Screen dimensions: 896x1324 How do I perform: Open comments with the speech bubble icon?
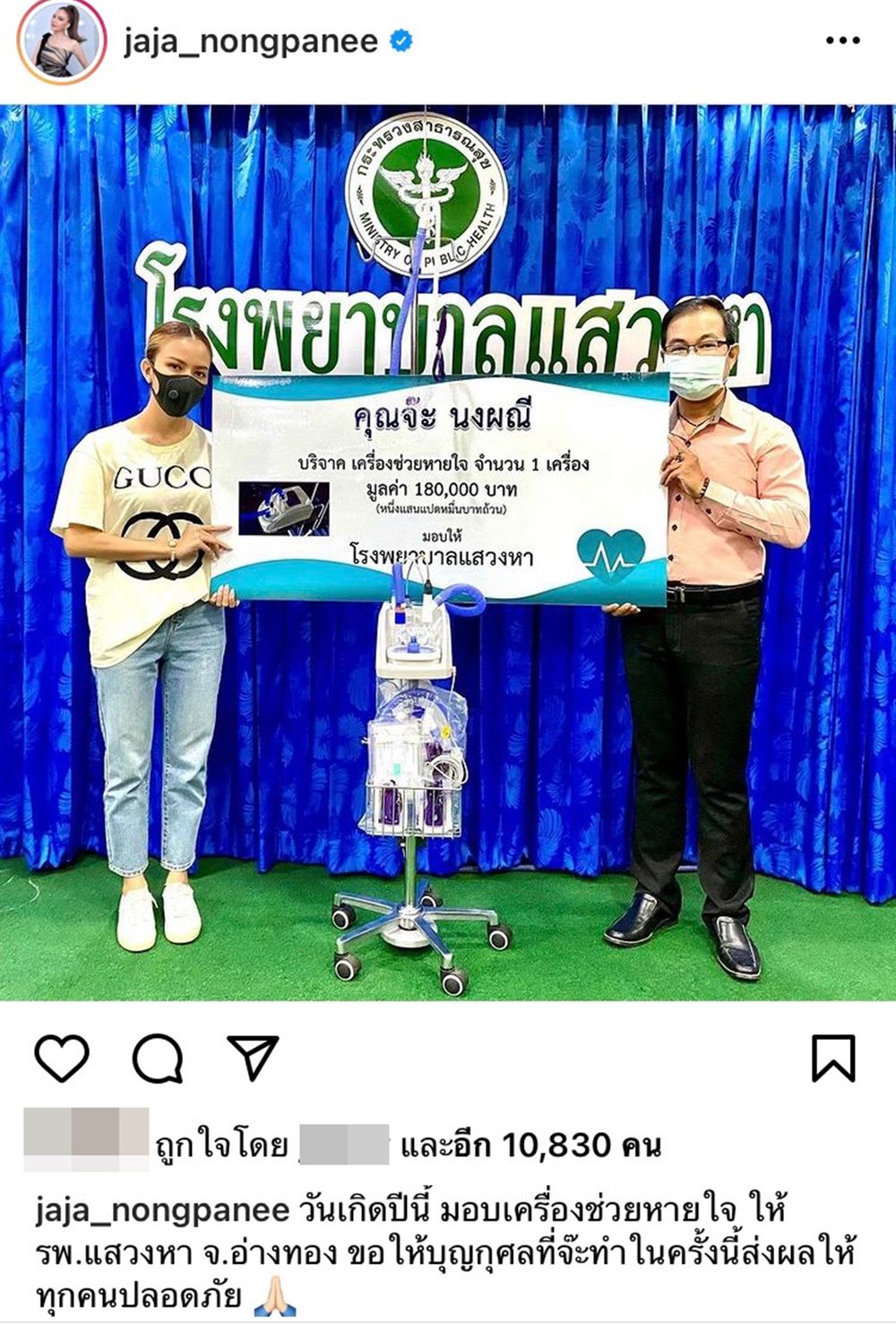(159, 1058)
